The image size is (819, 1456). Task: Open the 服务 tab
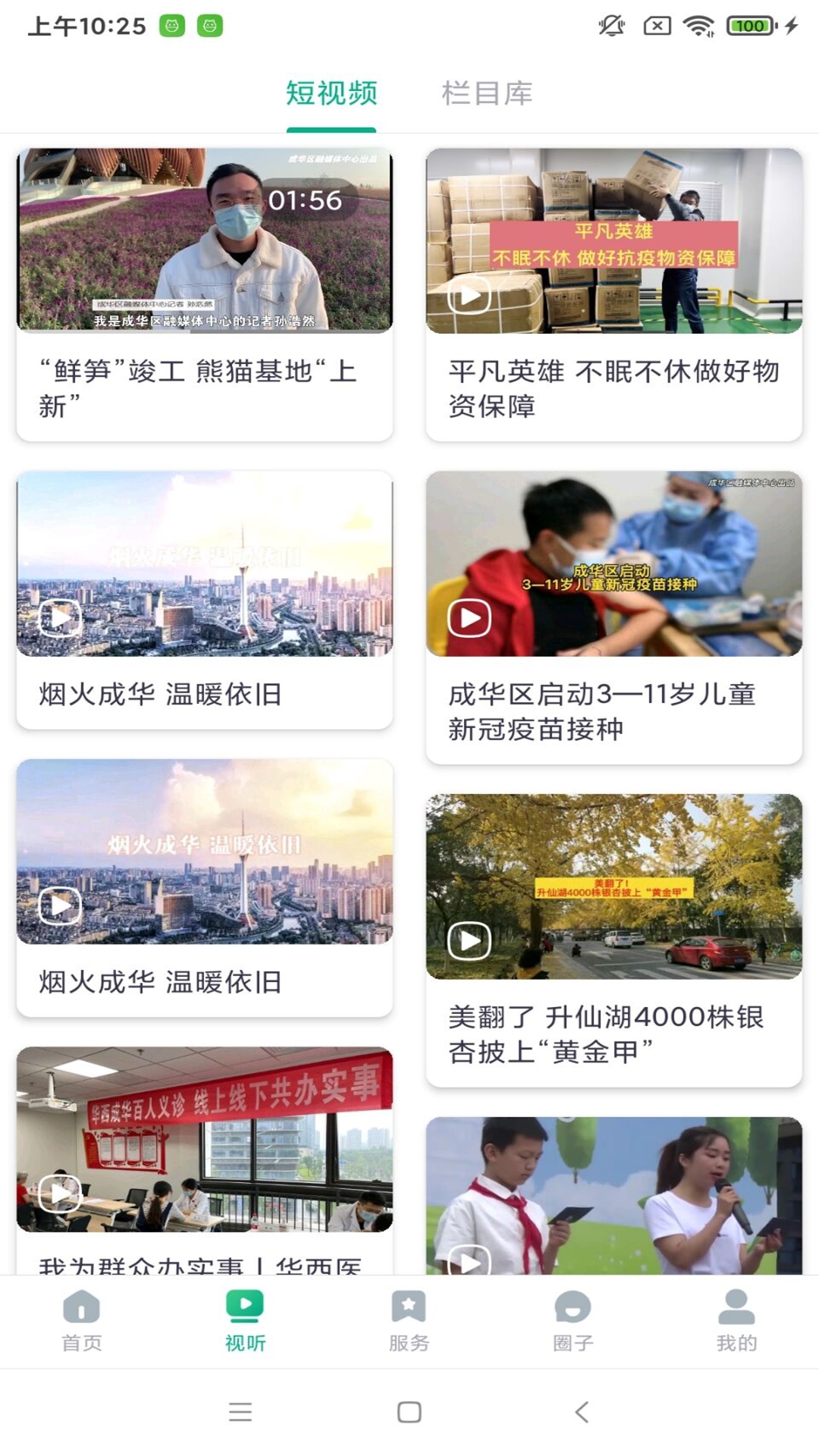pyautogui.click(x=409, y=1321)
